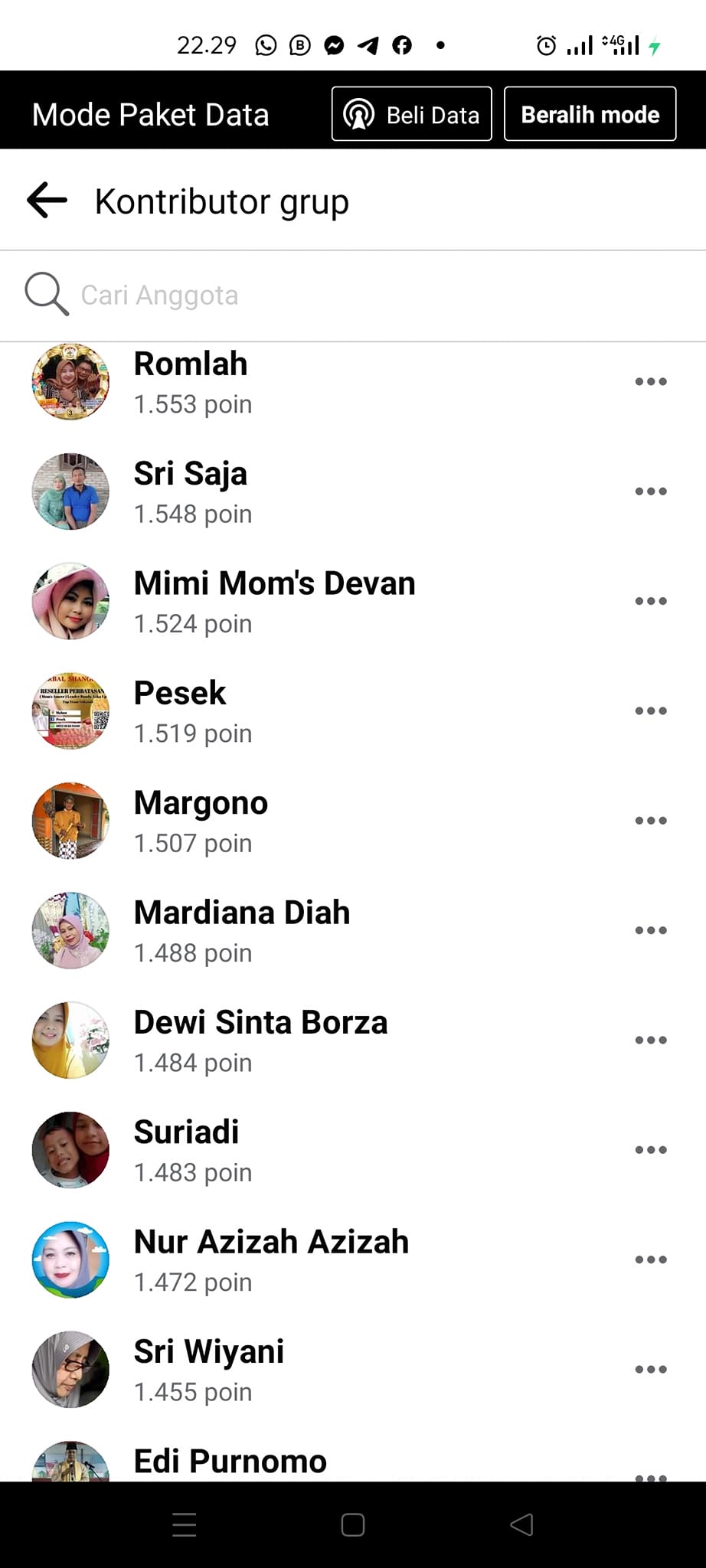Select Dewi Sinta Borza from the list
706x1568 pixels.
point(260,1024)
